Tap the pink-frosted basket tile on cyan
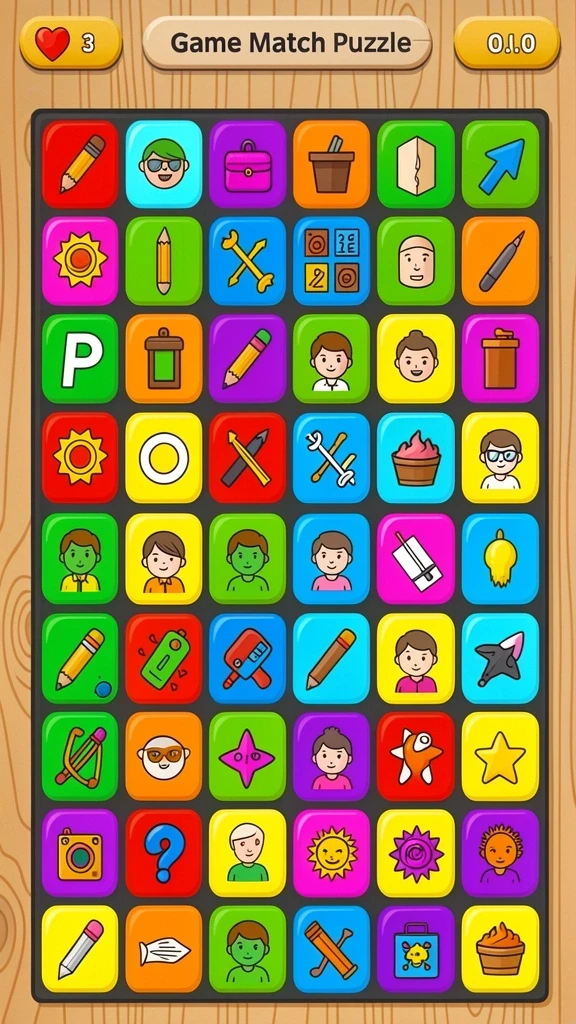 pyautogui.click(x=415, y=458)
